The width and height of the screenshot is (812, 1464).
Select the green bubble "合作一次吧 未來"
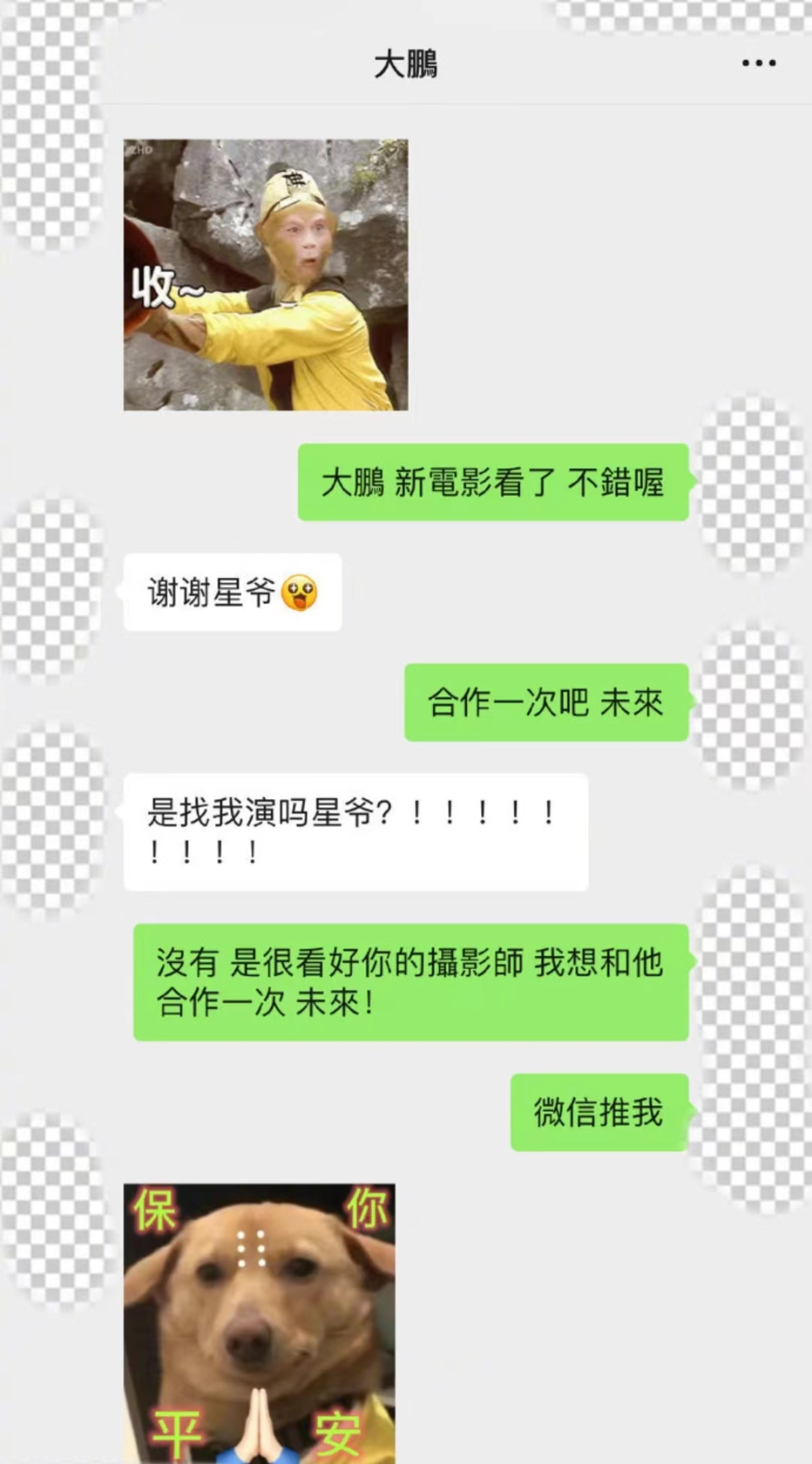click(x=546, y=702)
